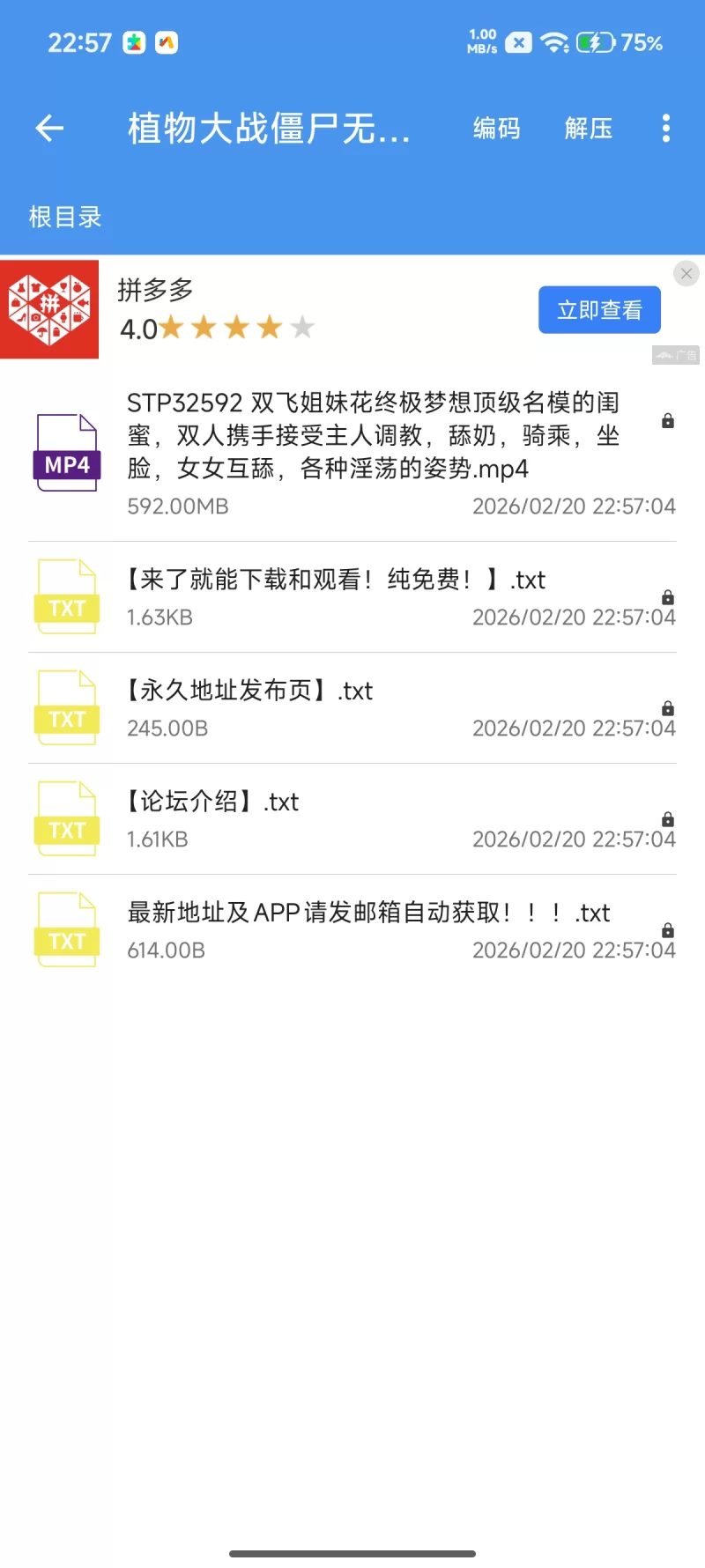
Task: Select the 根目录 breadcrumb
Action: pos(65,217)
